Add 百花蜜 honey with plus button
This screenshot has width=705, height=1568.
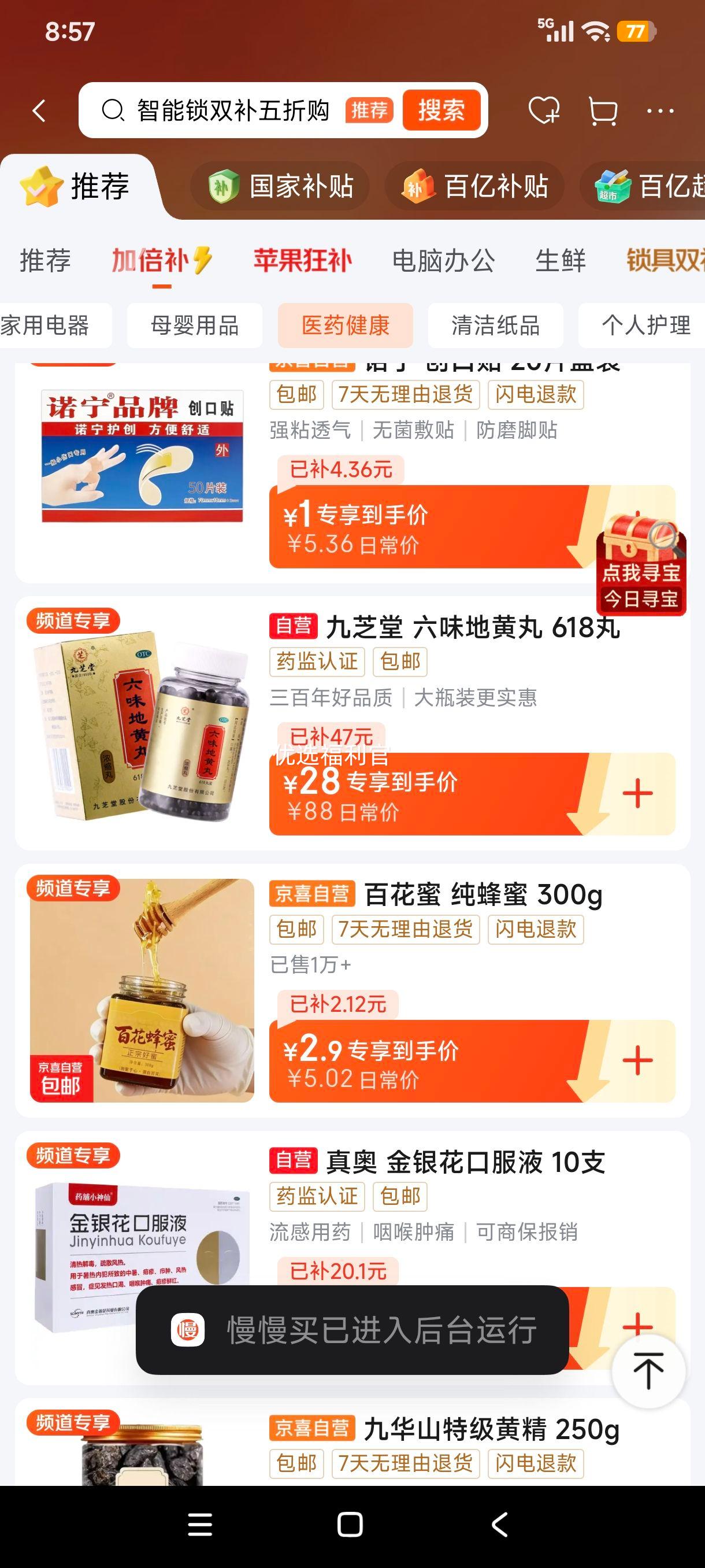(x=636, y=1060)
